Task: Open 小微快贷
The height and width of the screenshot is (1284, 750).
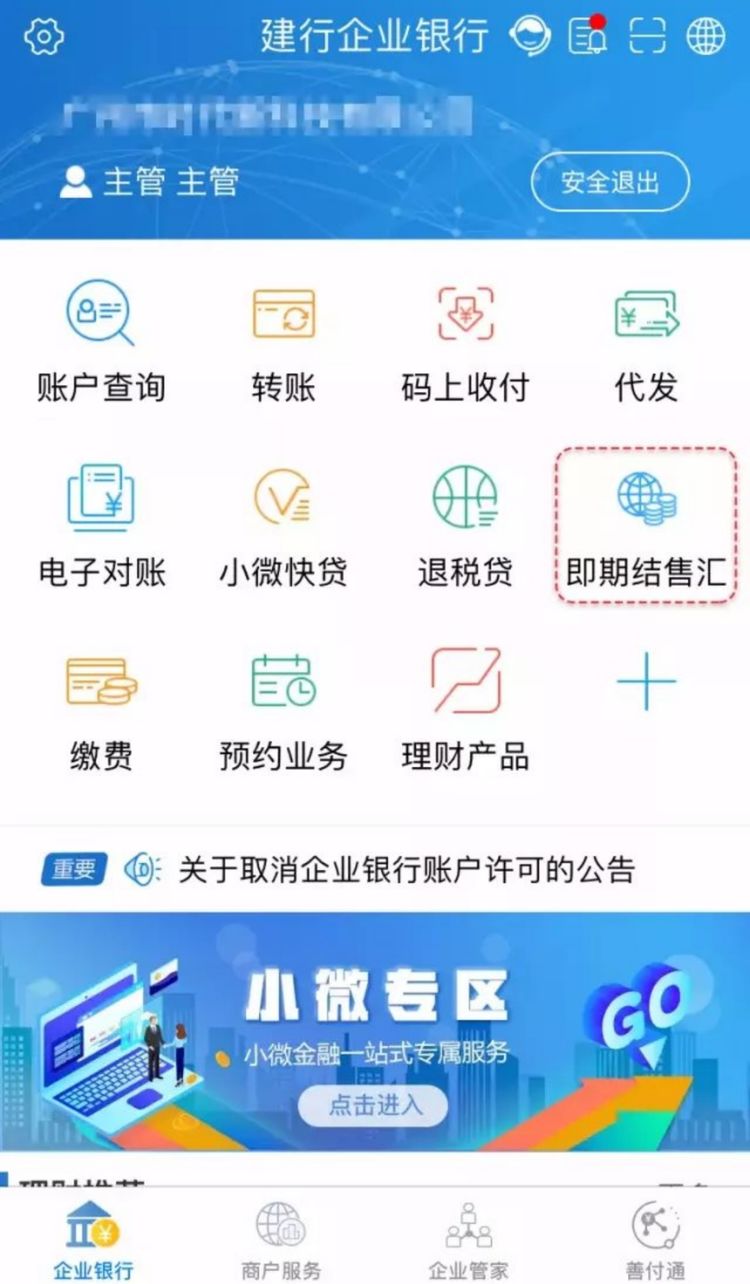Action: 283,525
